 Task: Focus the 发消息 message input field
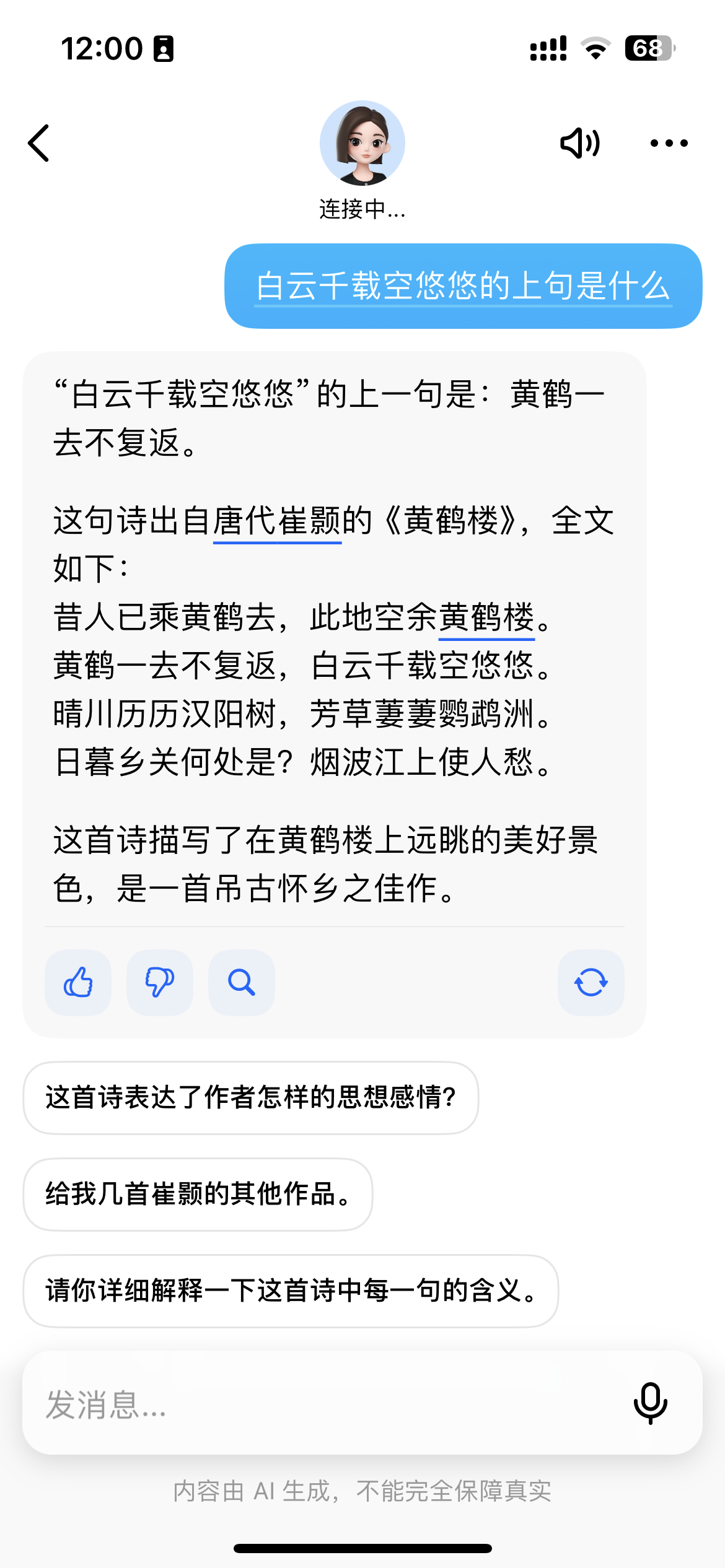coord(322,1403)
